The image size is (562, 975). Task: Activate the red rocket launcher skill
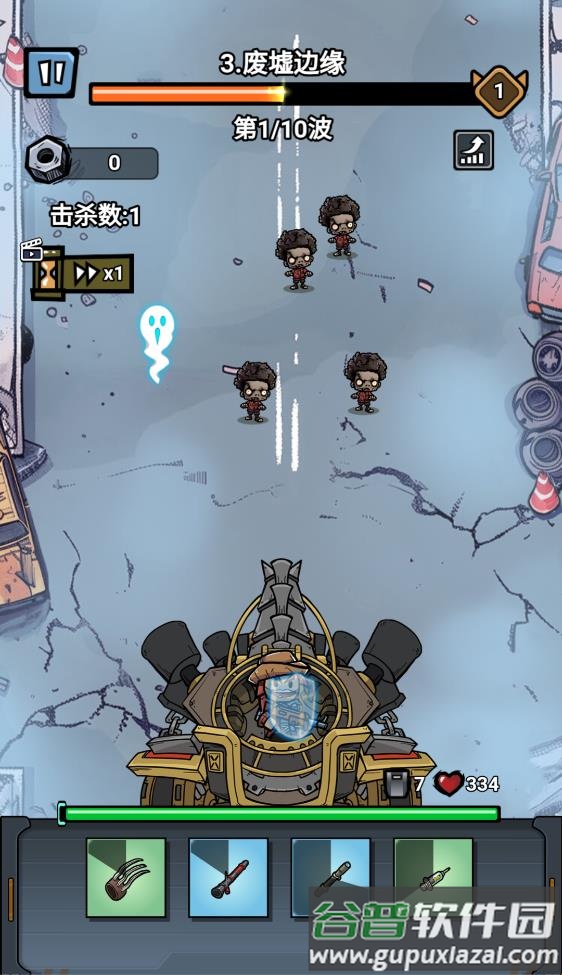click(229, 877)
